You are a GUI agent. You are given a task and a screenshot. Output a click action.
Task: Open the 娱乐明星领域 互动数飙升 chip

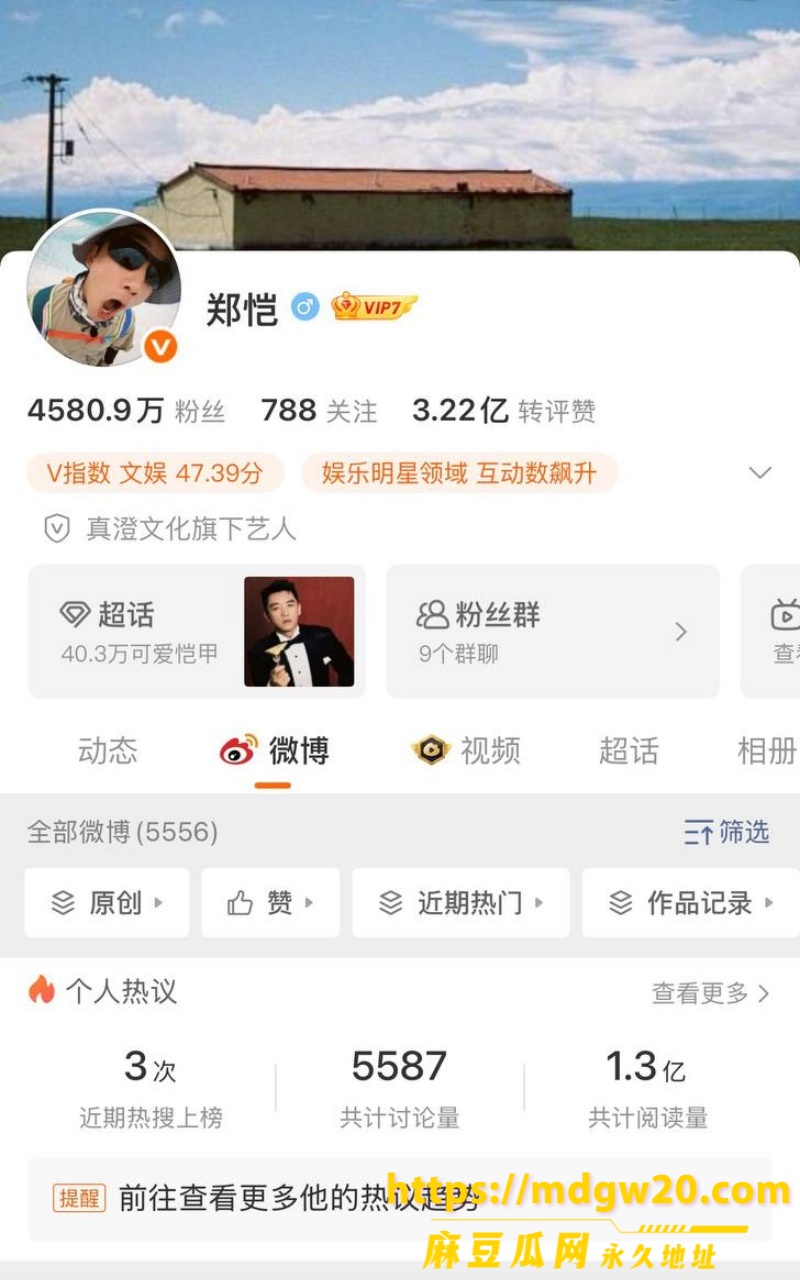click(459, 473)
